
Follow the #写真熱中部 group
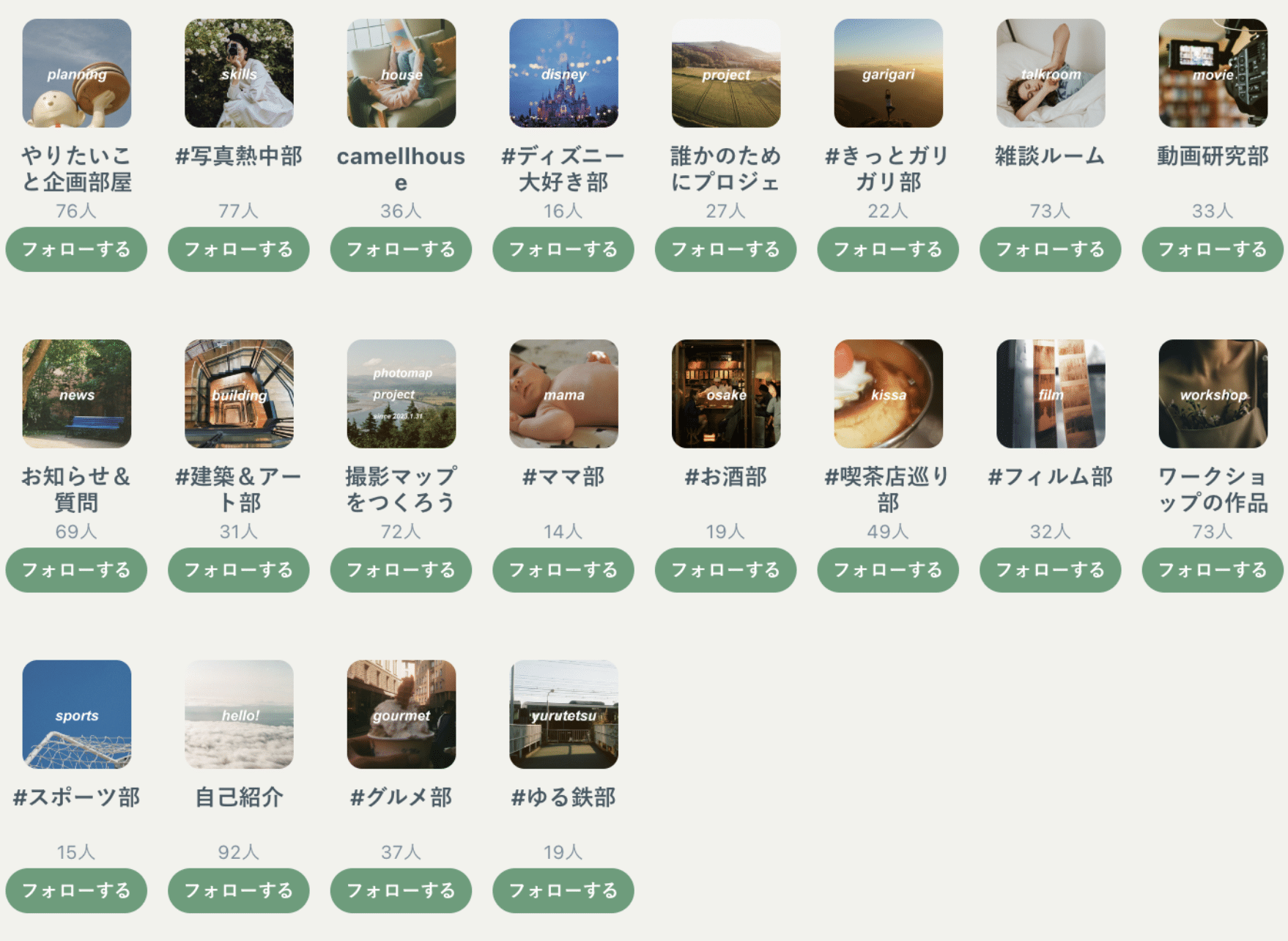(x=239, y=249)
